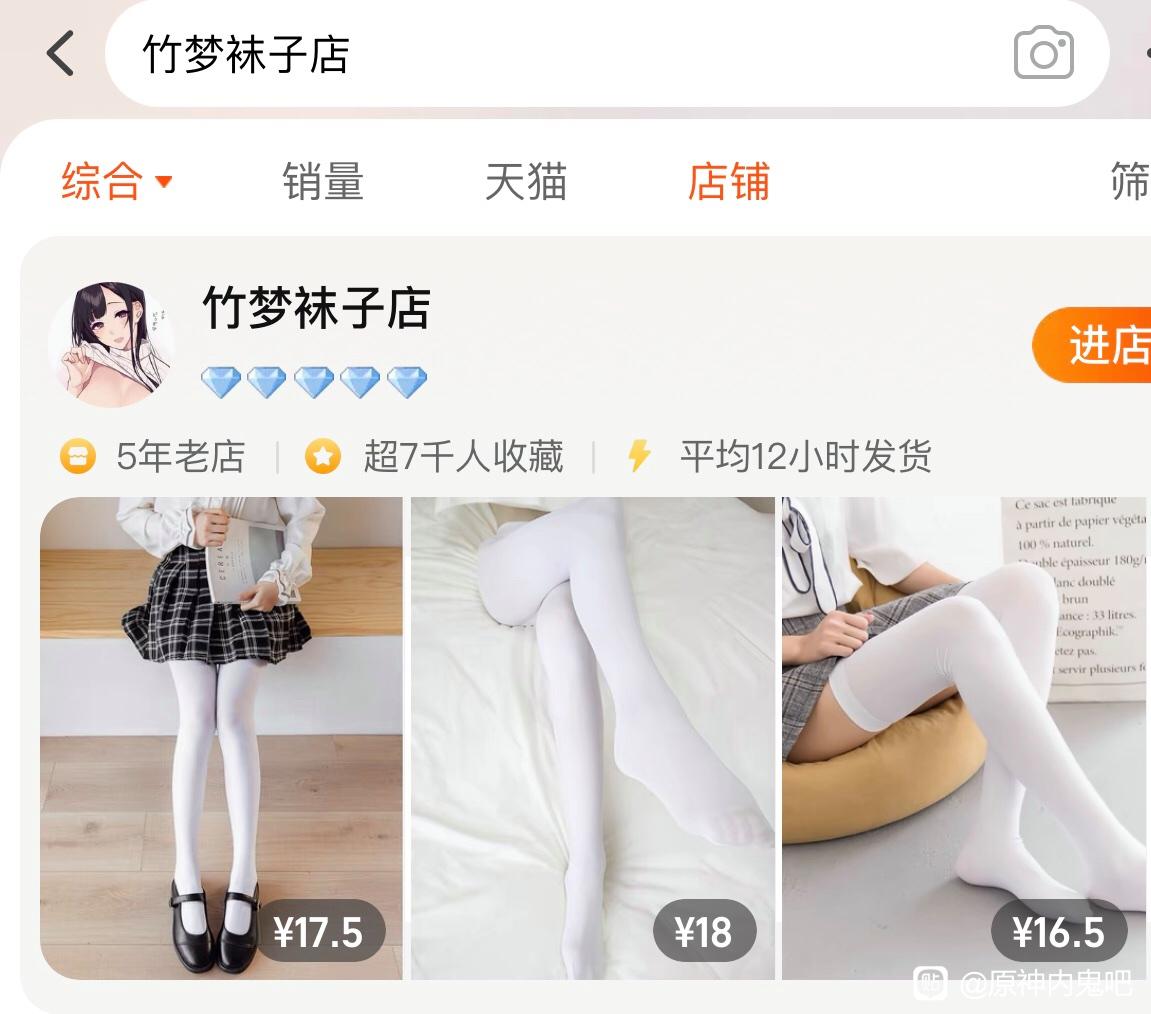
Task: Open the 综合 sort dropdown
Action: [117, 182]
